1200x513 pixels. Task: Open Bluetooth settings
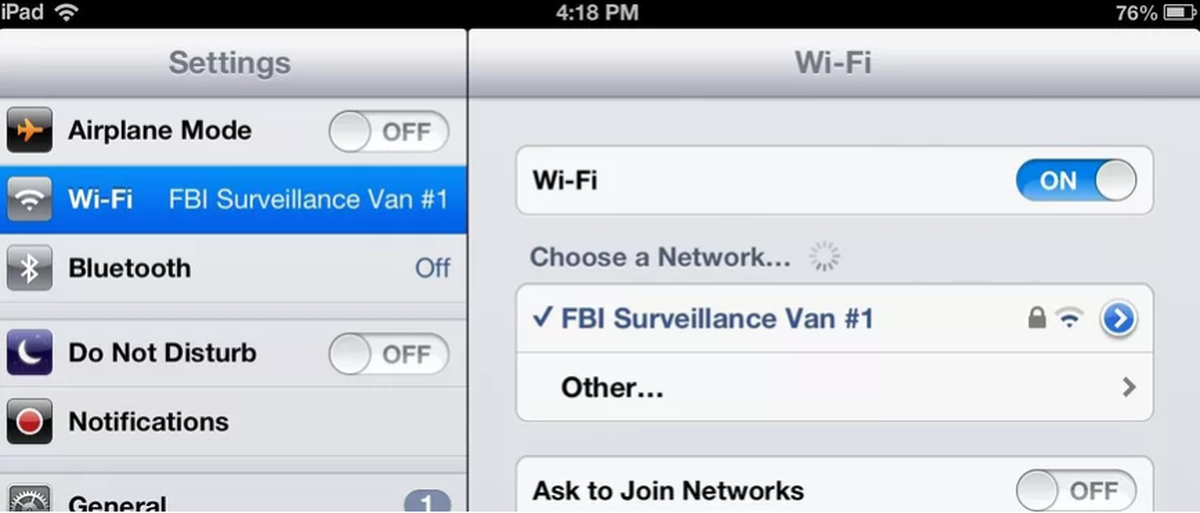232,268
